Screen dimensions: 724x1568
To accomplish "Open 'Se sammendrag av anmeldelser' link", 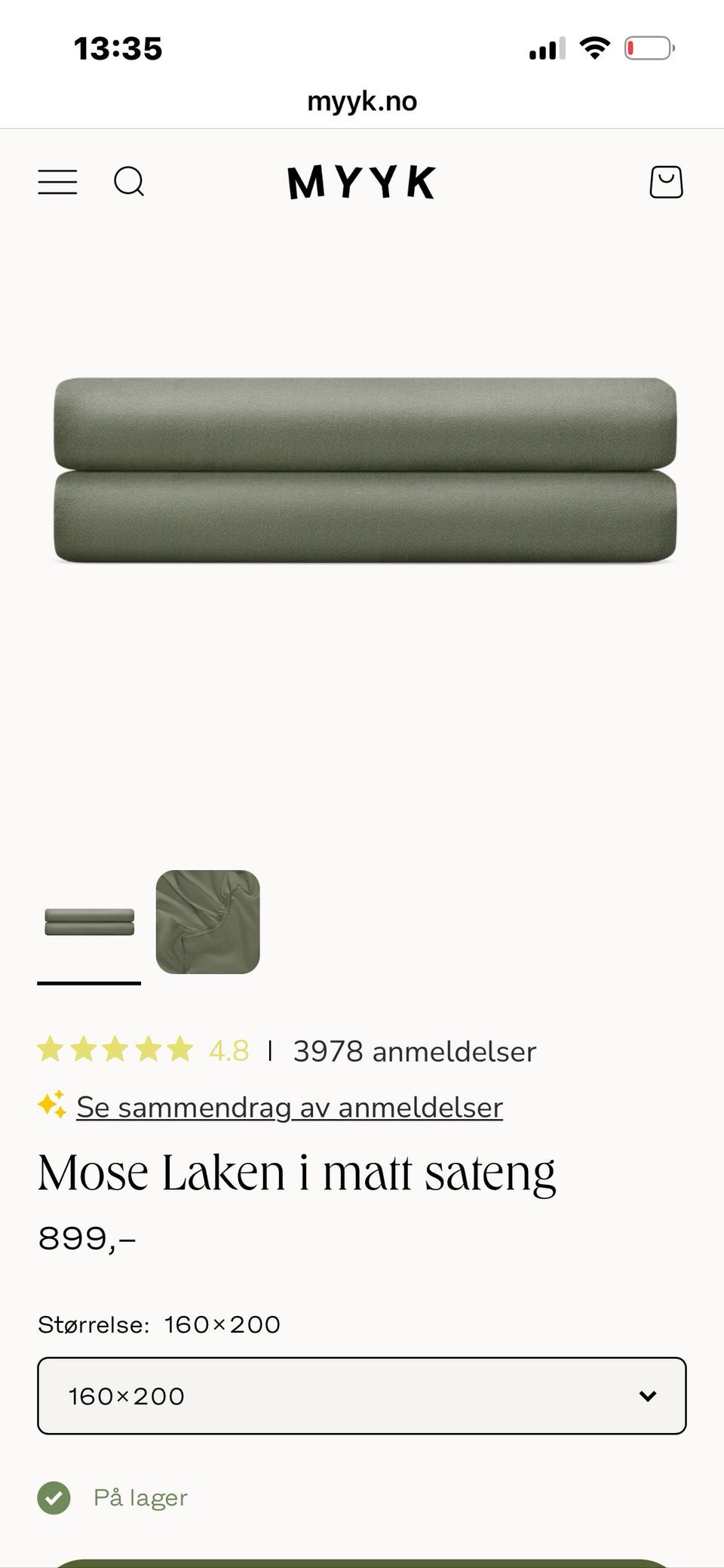I will point(289,1107).
